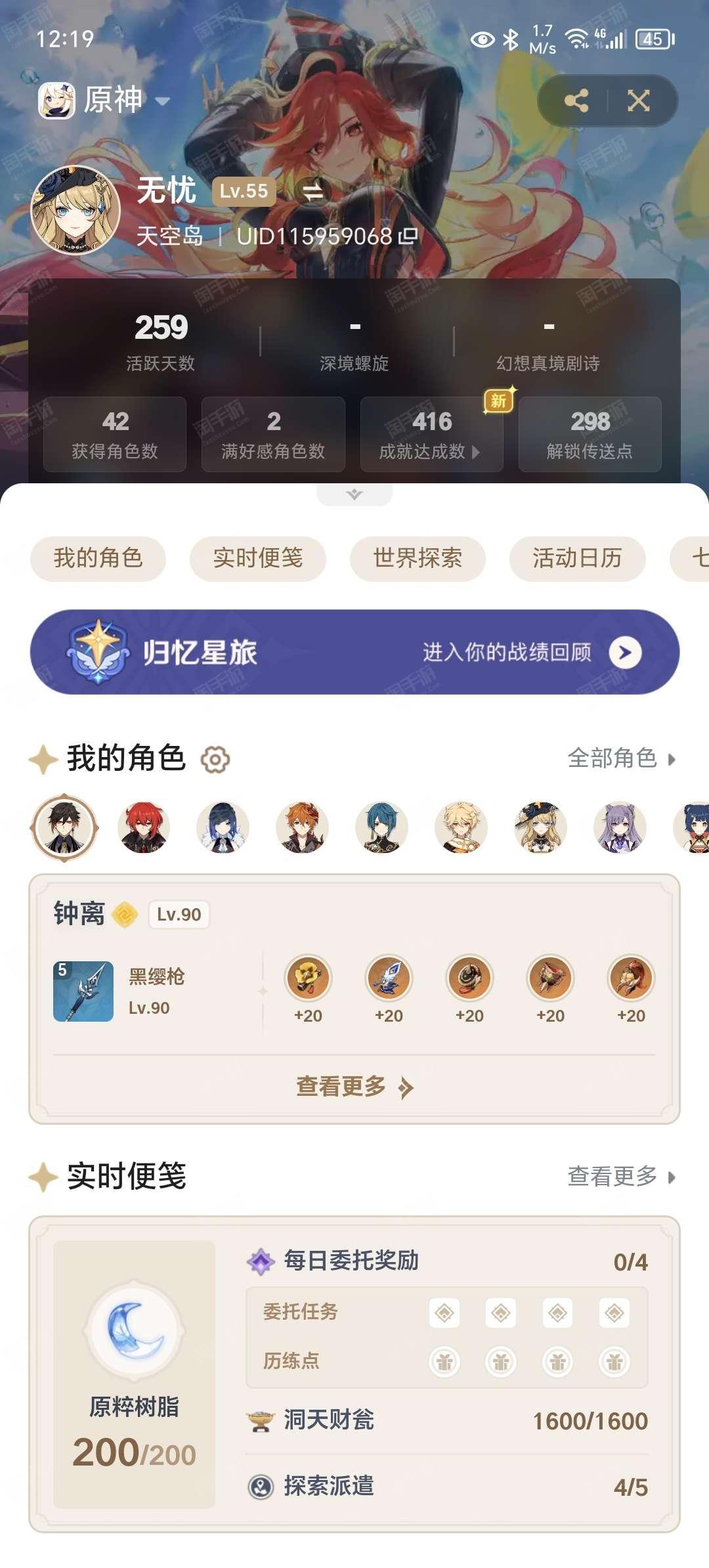Switch to the 活动日历 chip
The height and width of the screenshot is (1568, 709).
point(577,559)
